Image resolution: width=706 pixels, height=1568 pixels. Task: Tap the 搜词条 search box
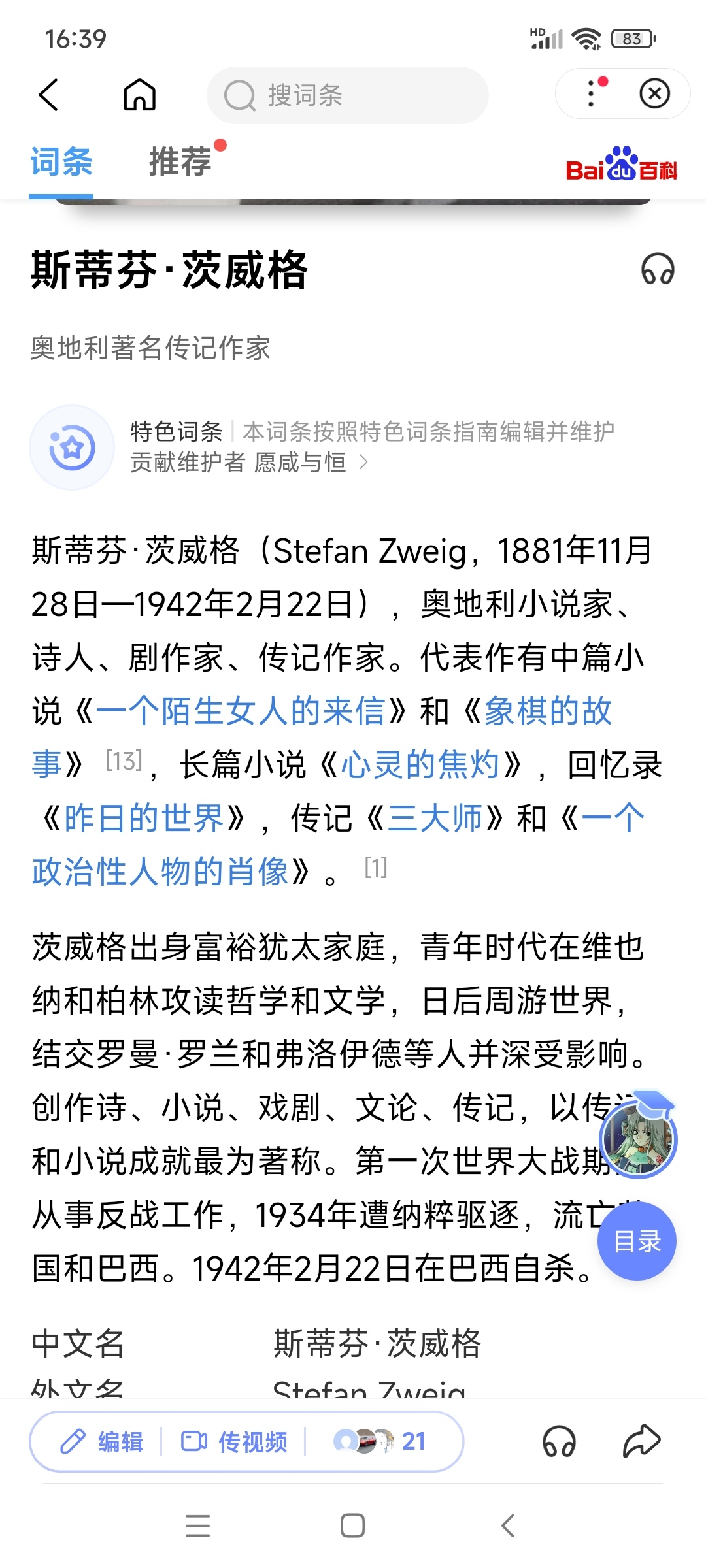click(x=348, y=95)
